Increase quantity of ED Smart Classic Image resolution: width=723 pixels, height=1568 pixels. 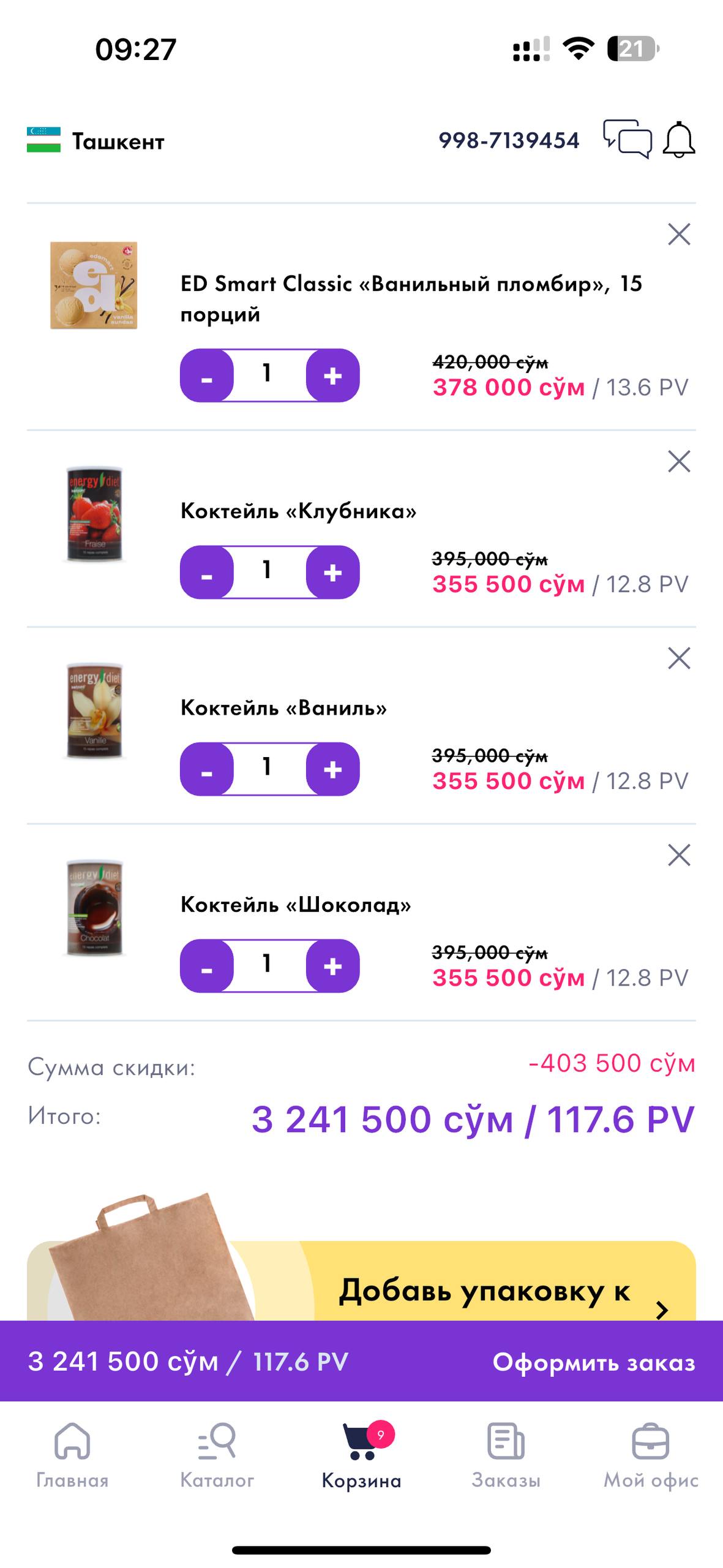[x=332, y=375]
